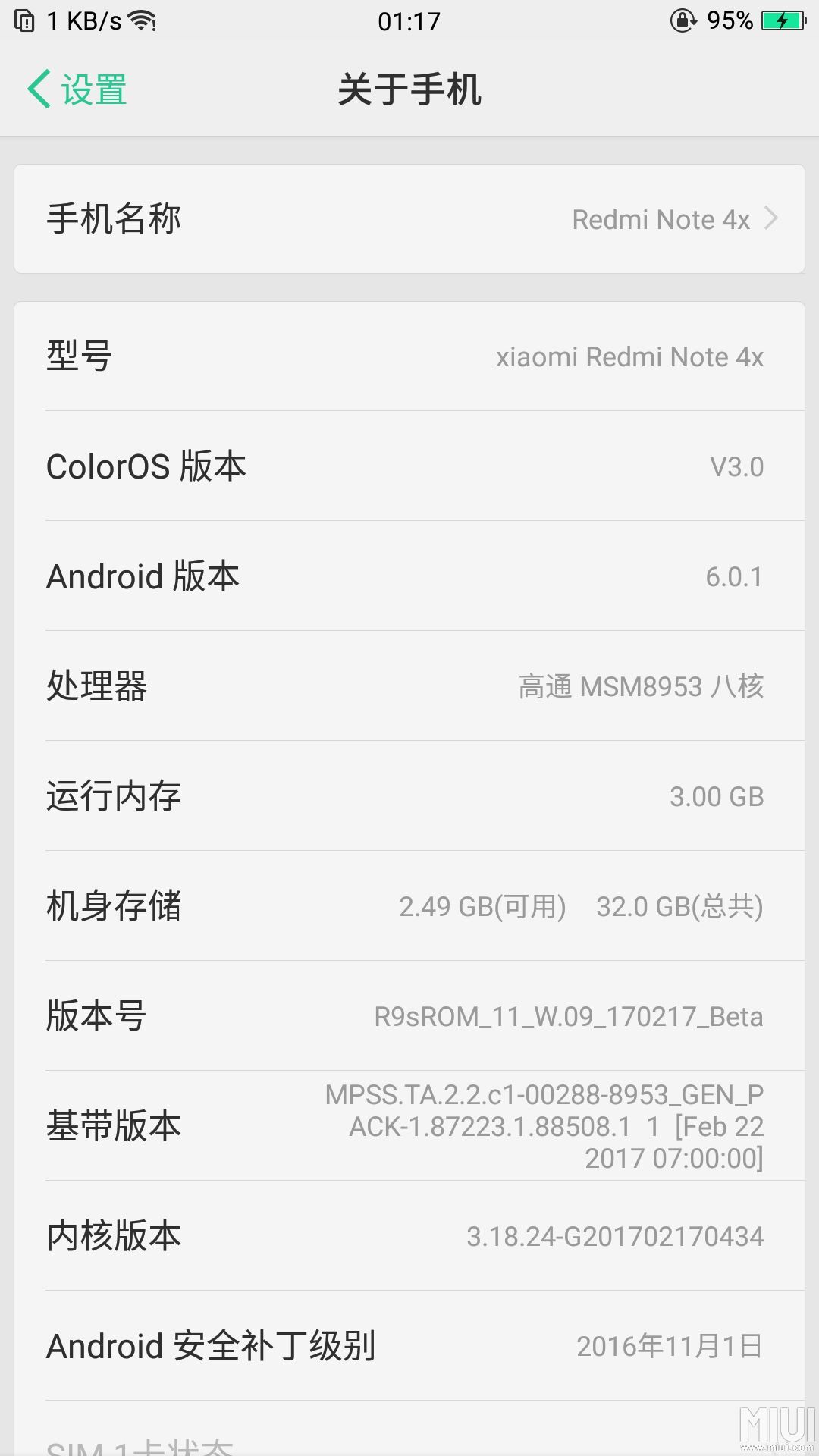Tap the rotation lock icon in status bar
This screenshot has height=1456, width=819.
point(682,19)
